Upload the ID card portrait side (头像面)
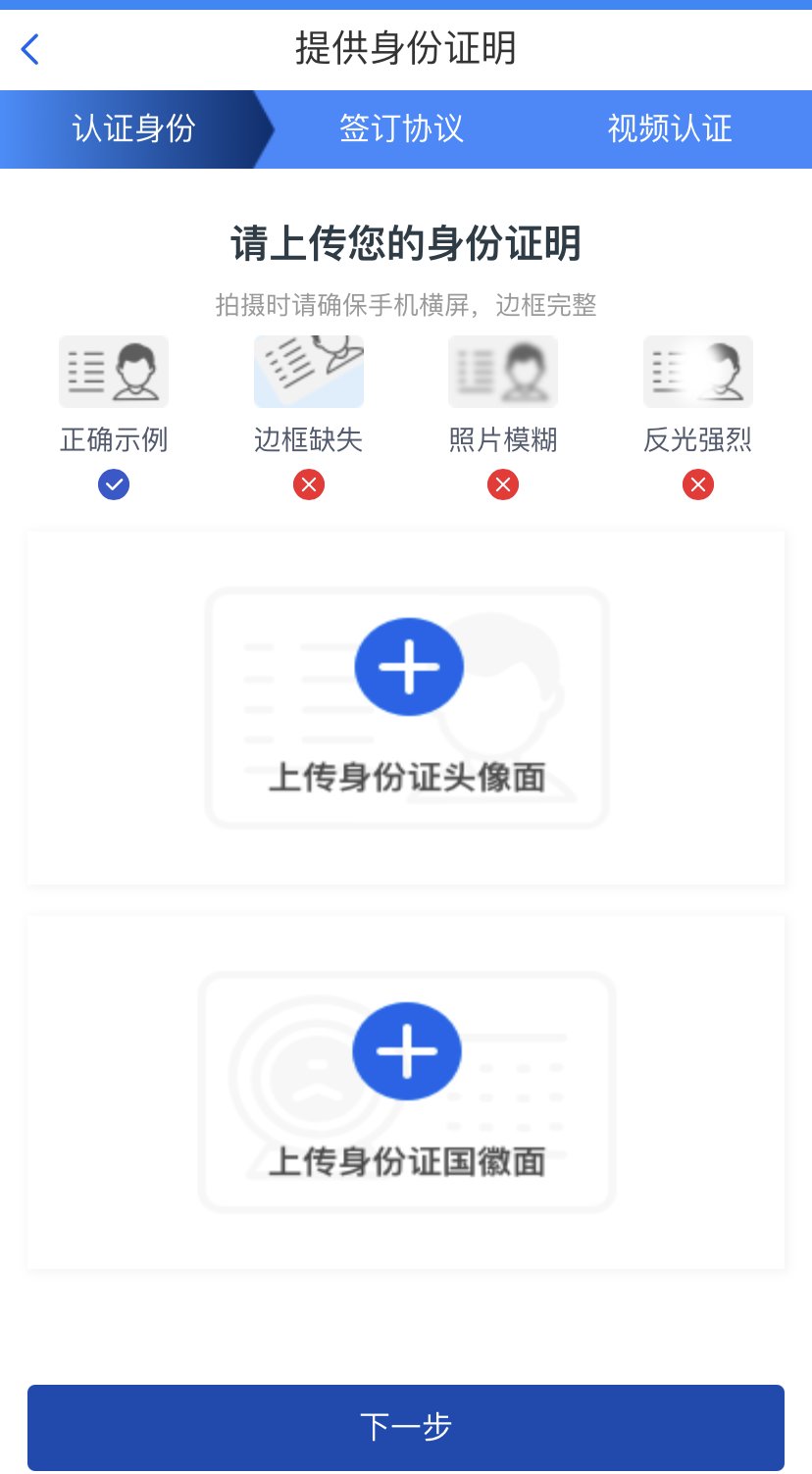 [x=408, y=668]
